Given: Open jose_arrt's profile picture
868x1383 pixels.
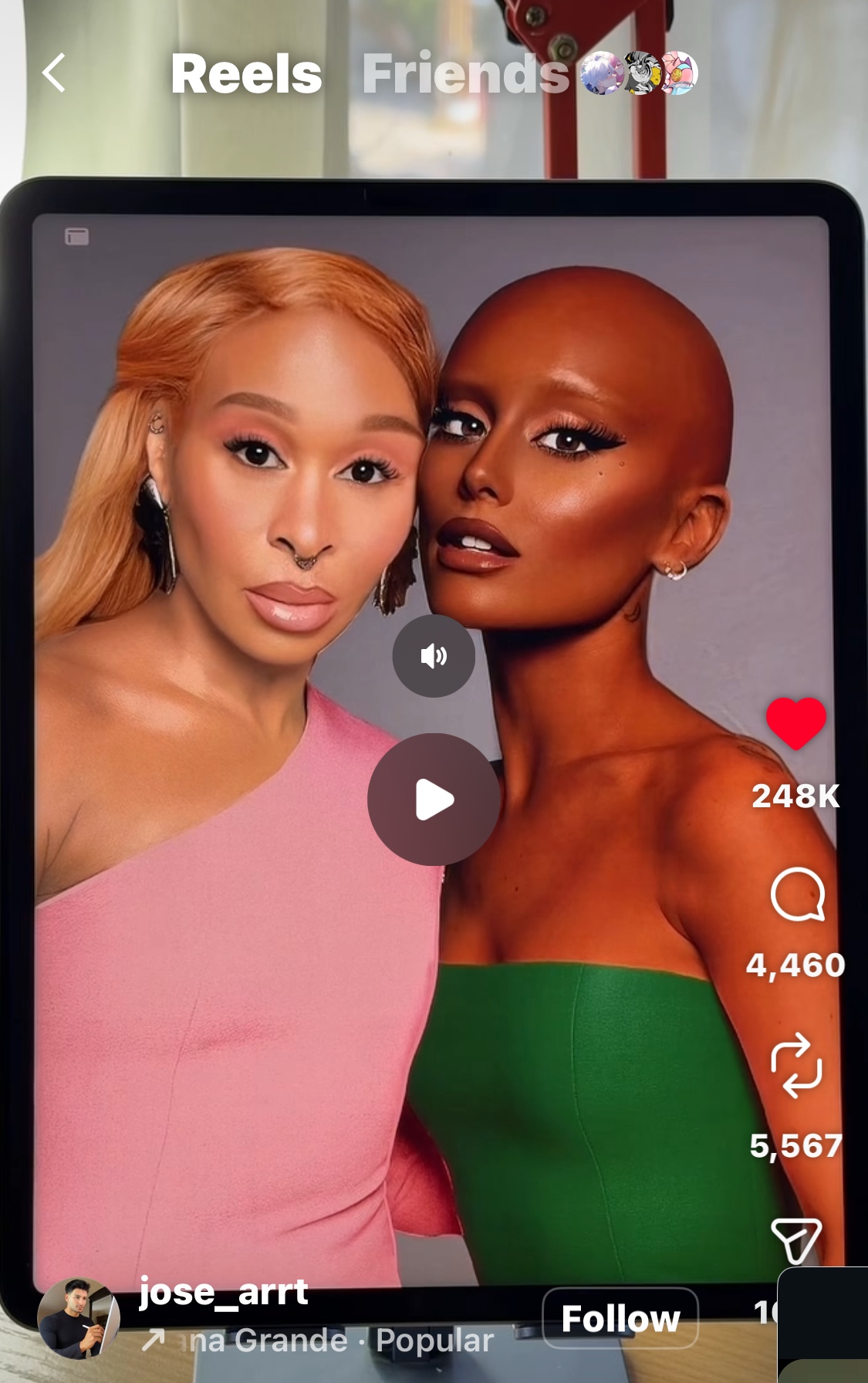Looking at the screenshot, I should [x=79, y=1318].
